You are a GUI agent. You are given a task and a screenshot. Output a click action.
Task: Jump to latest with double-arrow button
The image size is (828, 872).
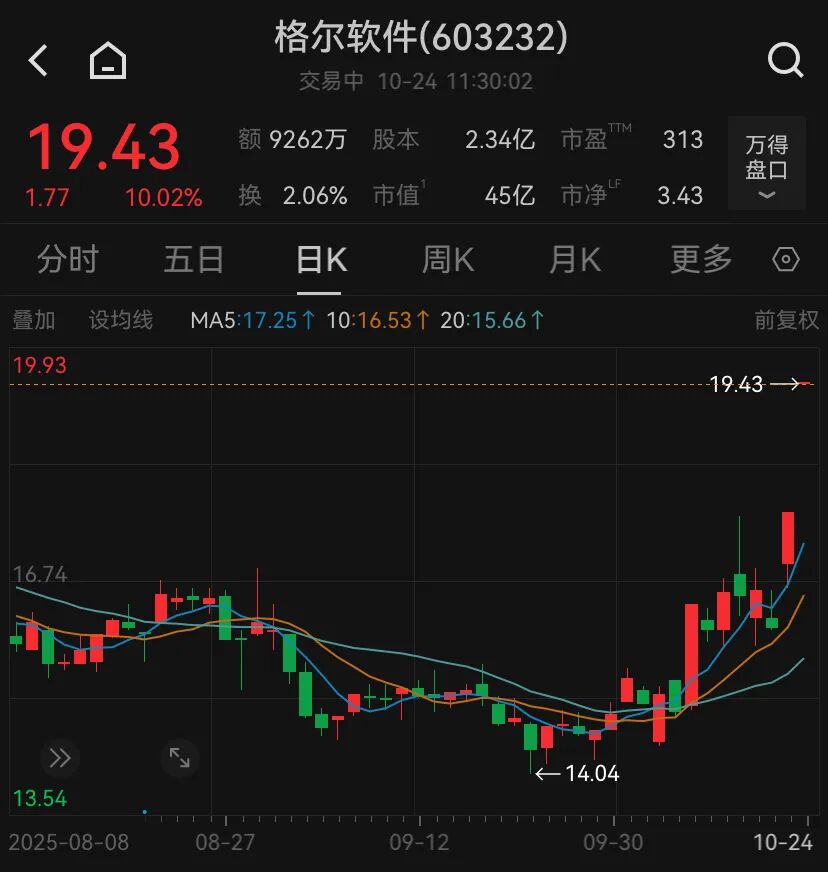click(60, 758)
